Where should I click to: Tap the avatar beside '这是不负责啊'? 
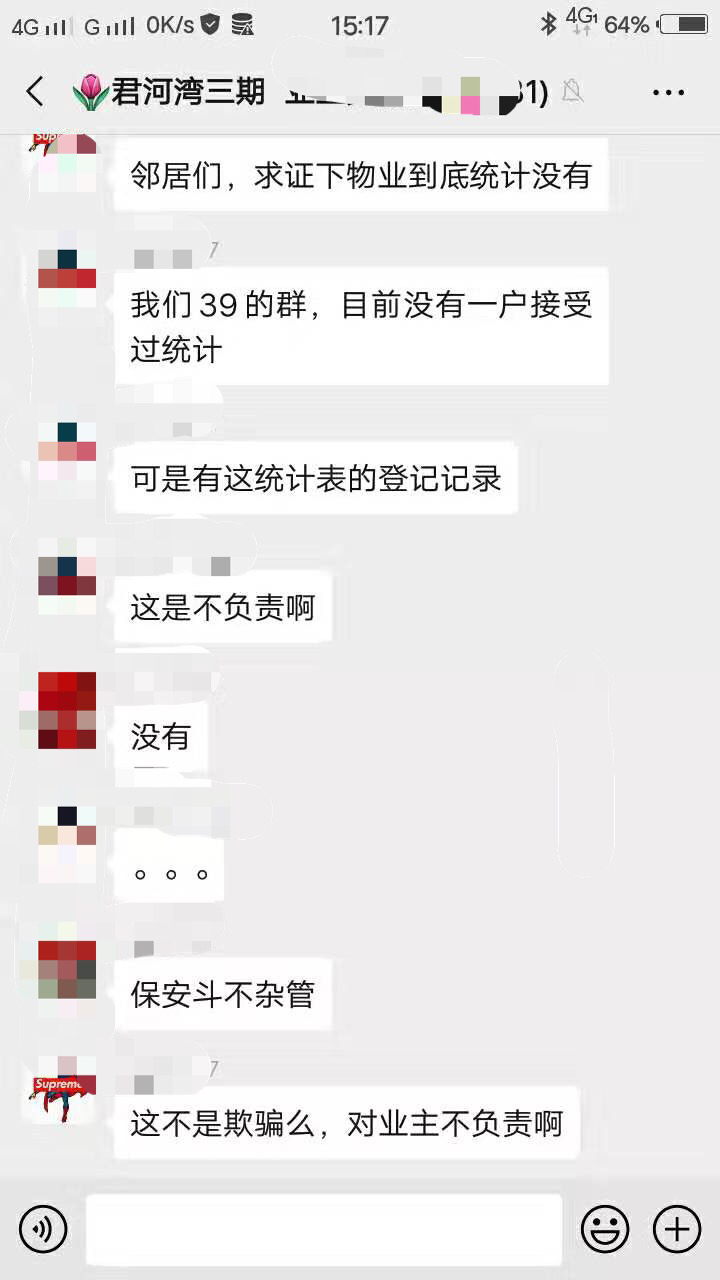click(67, 575)
